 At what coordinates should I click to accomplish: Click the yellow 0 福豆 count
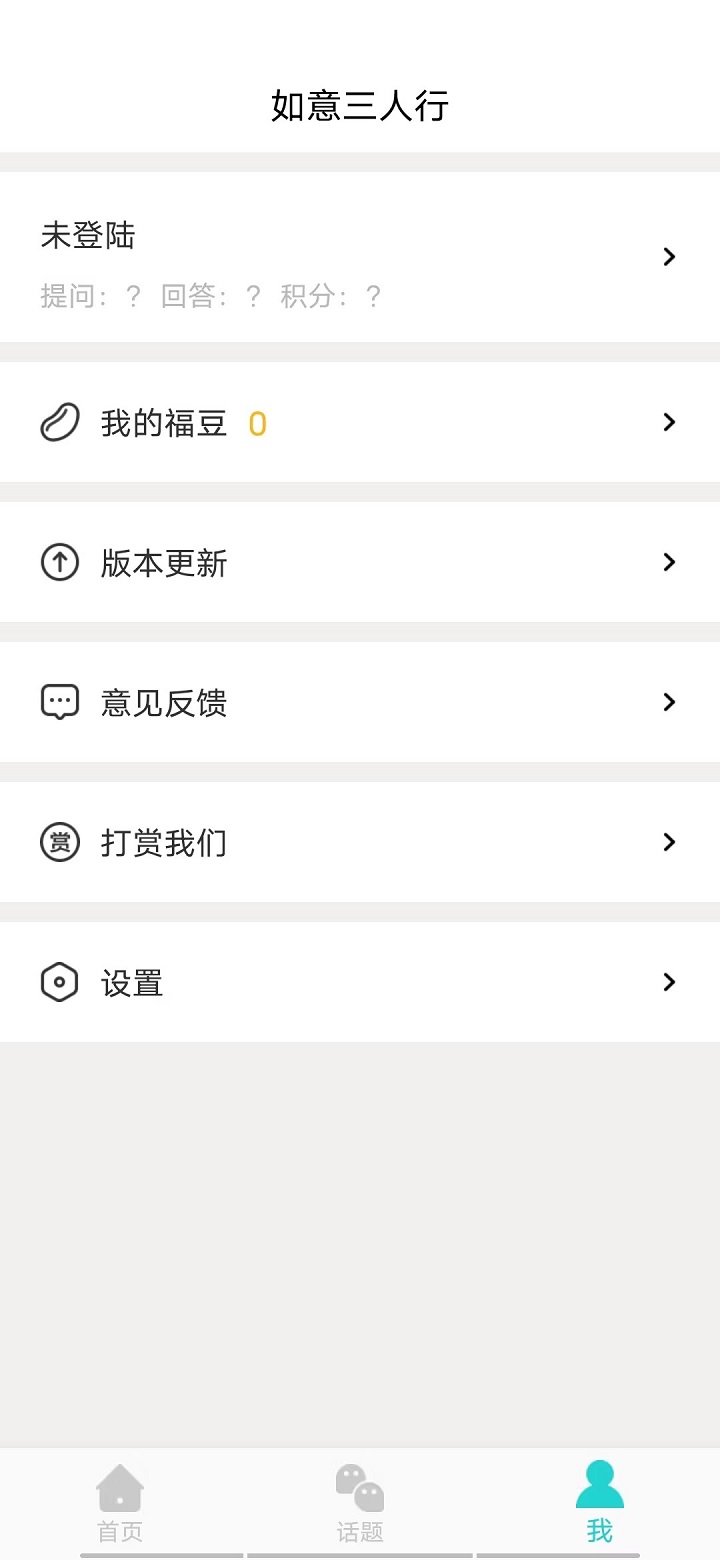click(257, 424)
